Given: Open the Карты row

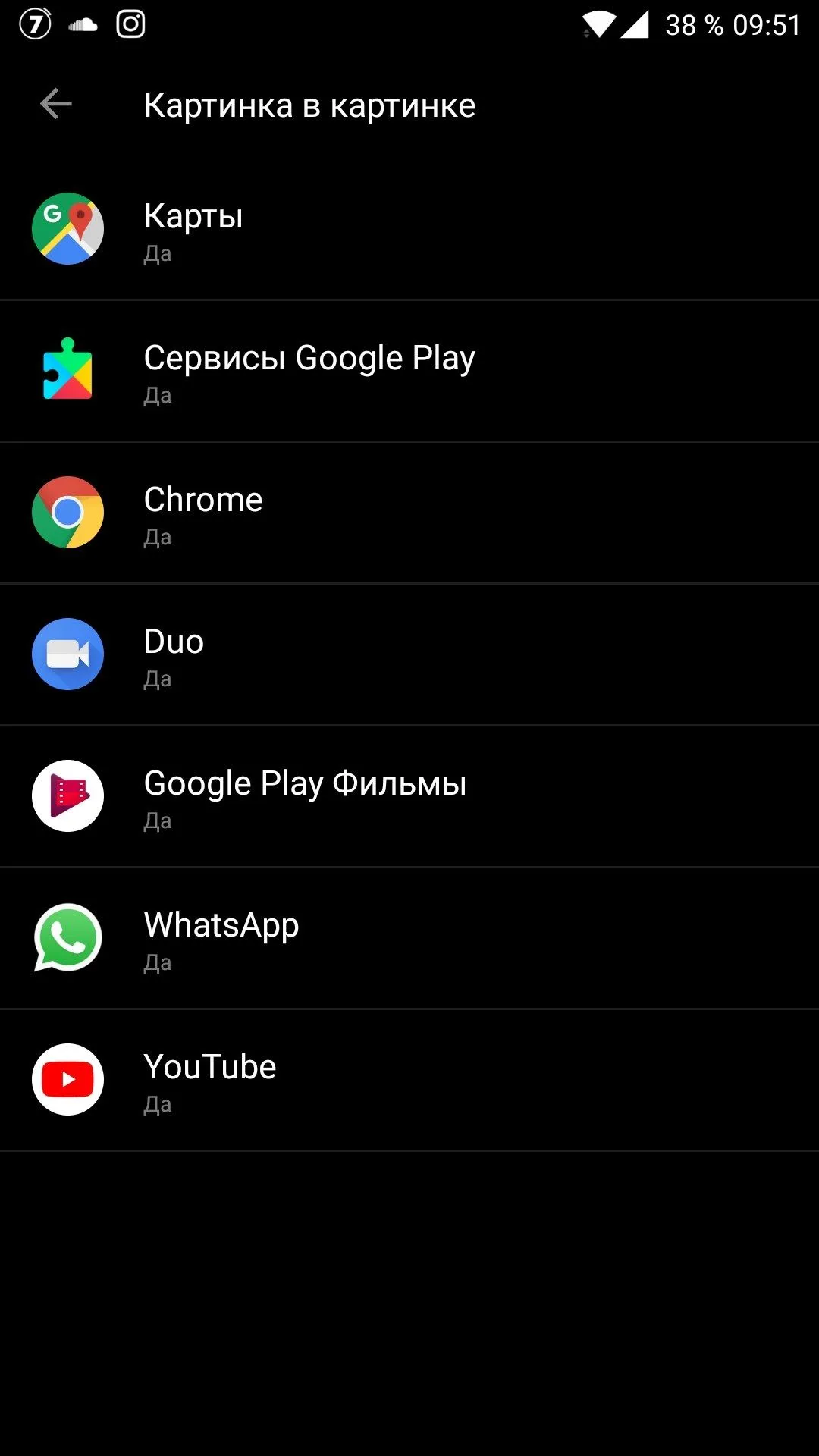Looking at the screenshot, I should (x=409, y=229).
